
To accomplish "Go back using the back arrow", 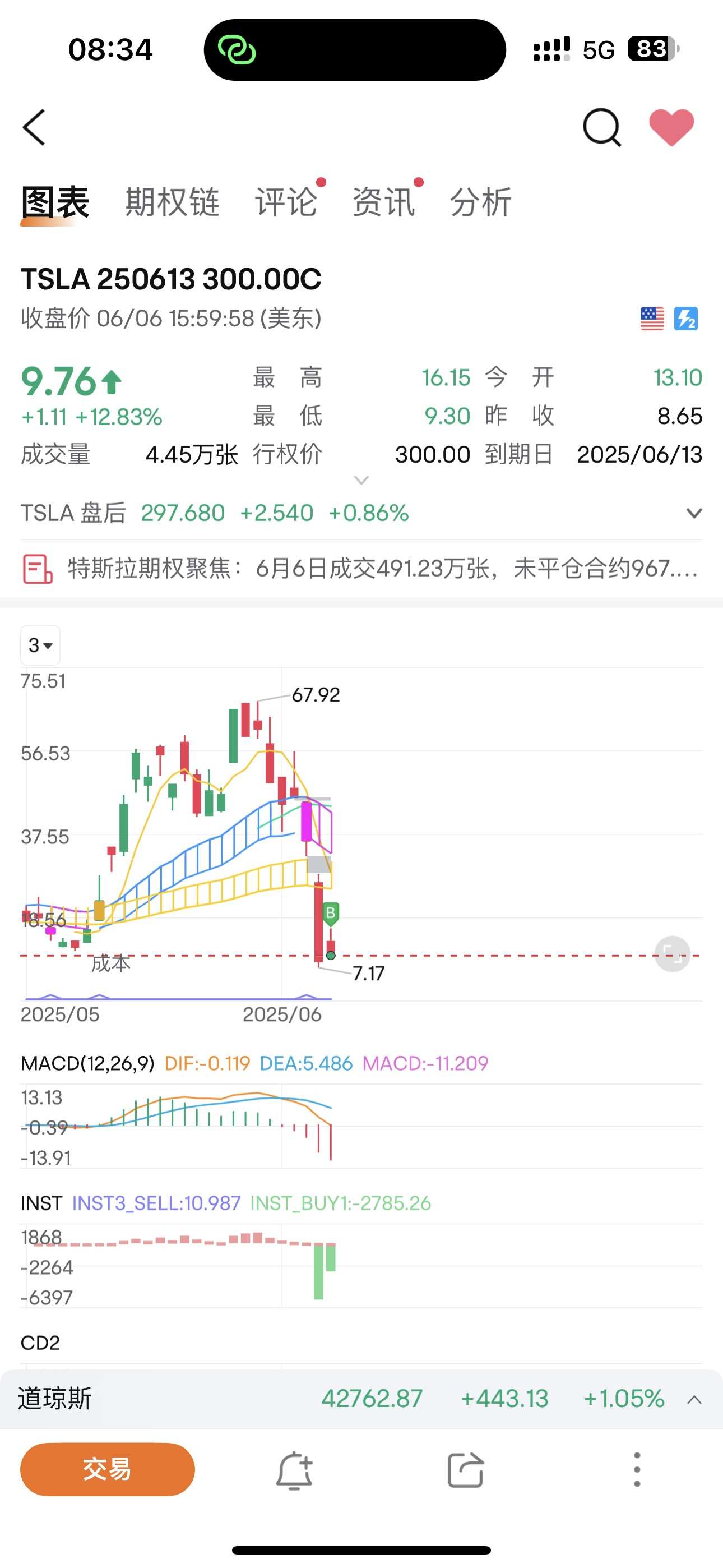I will [x=34, y=128].
